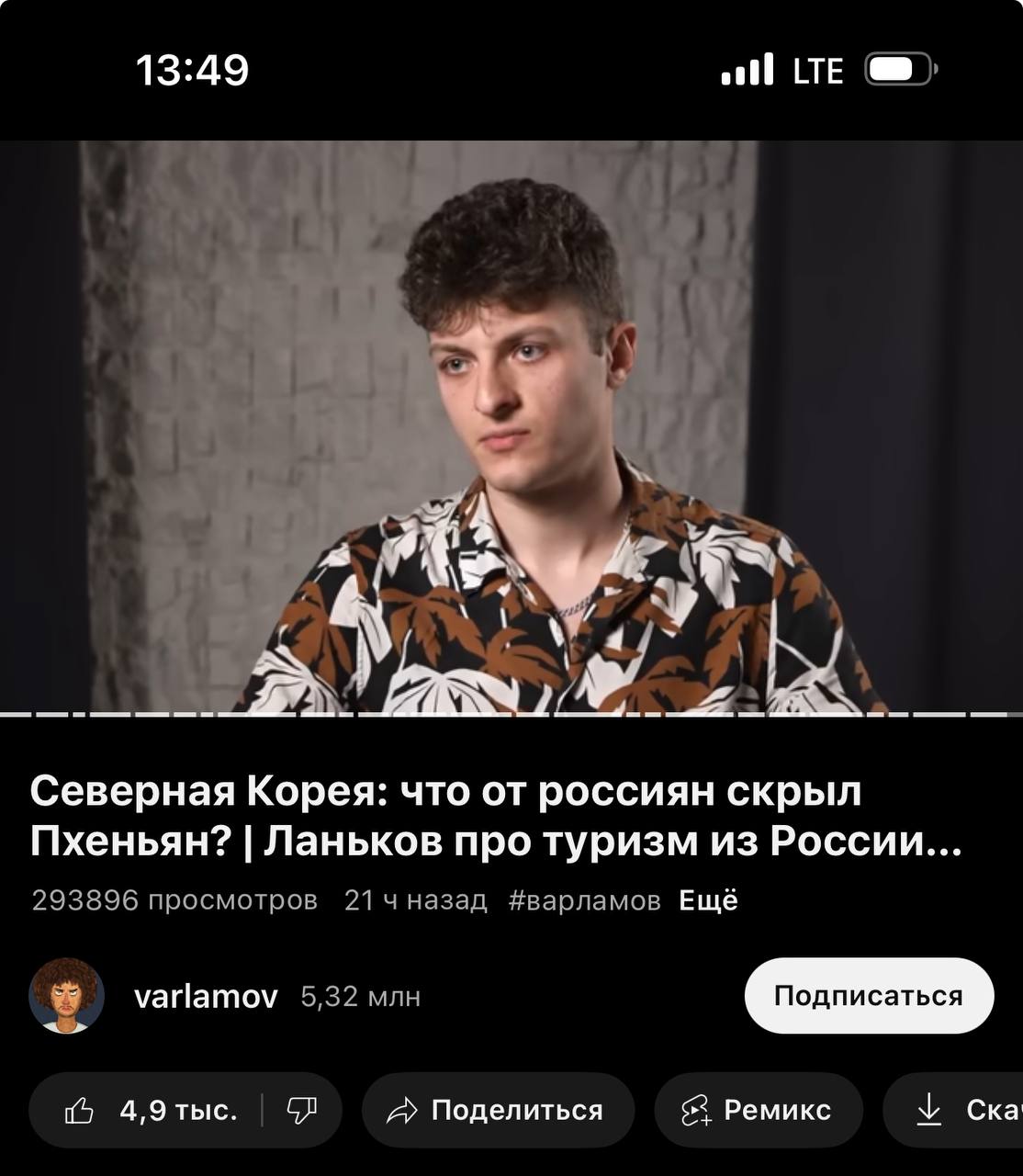Tap the video player to show controls
The width and height of the screenshot is (1023, 1176).
511,427
